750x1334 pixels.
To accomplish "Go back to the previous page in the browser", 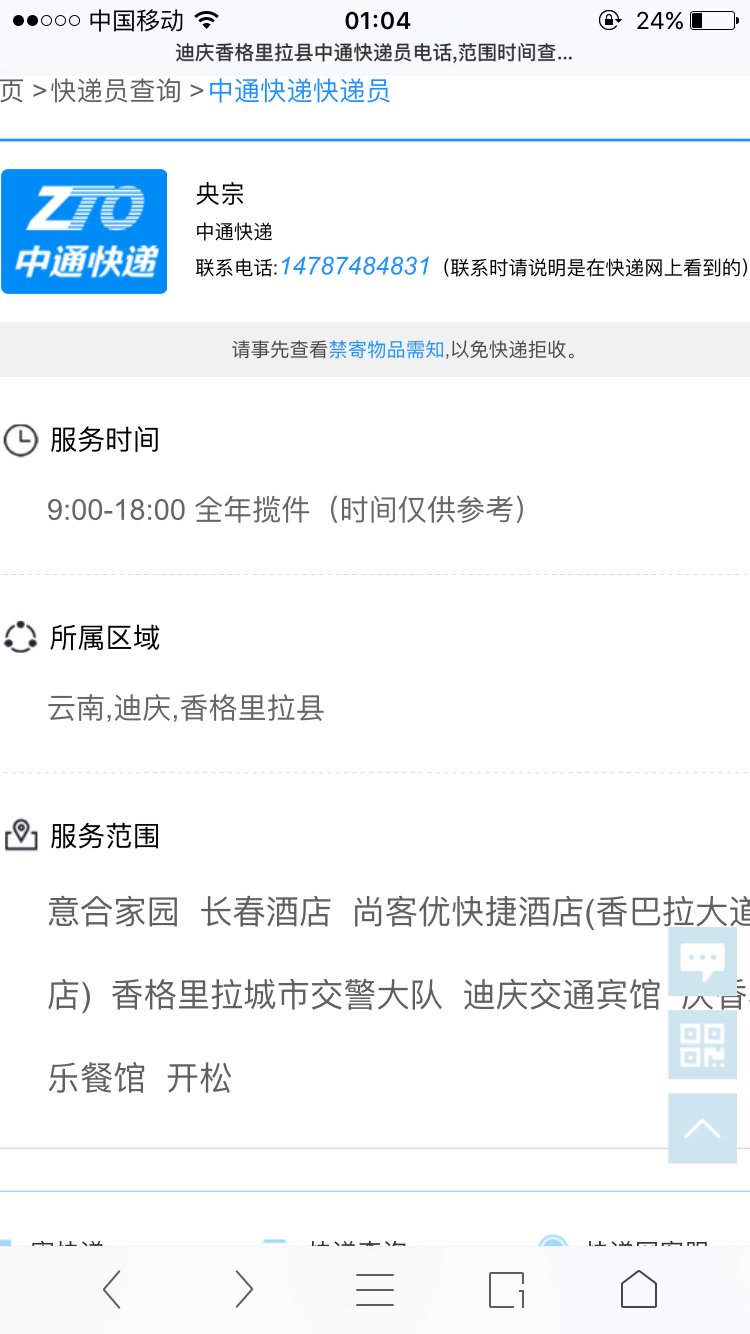I will tap(112, 1290).
